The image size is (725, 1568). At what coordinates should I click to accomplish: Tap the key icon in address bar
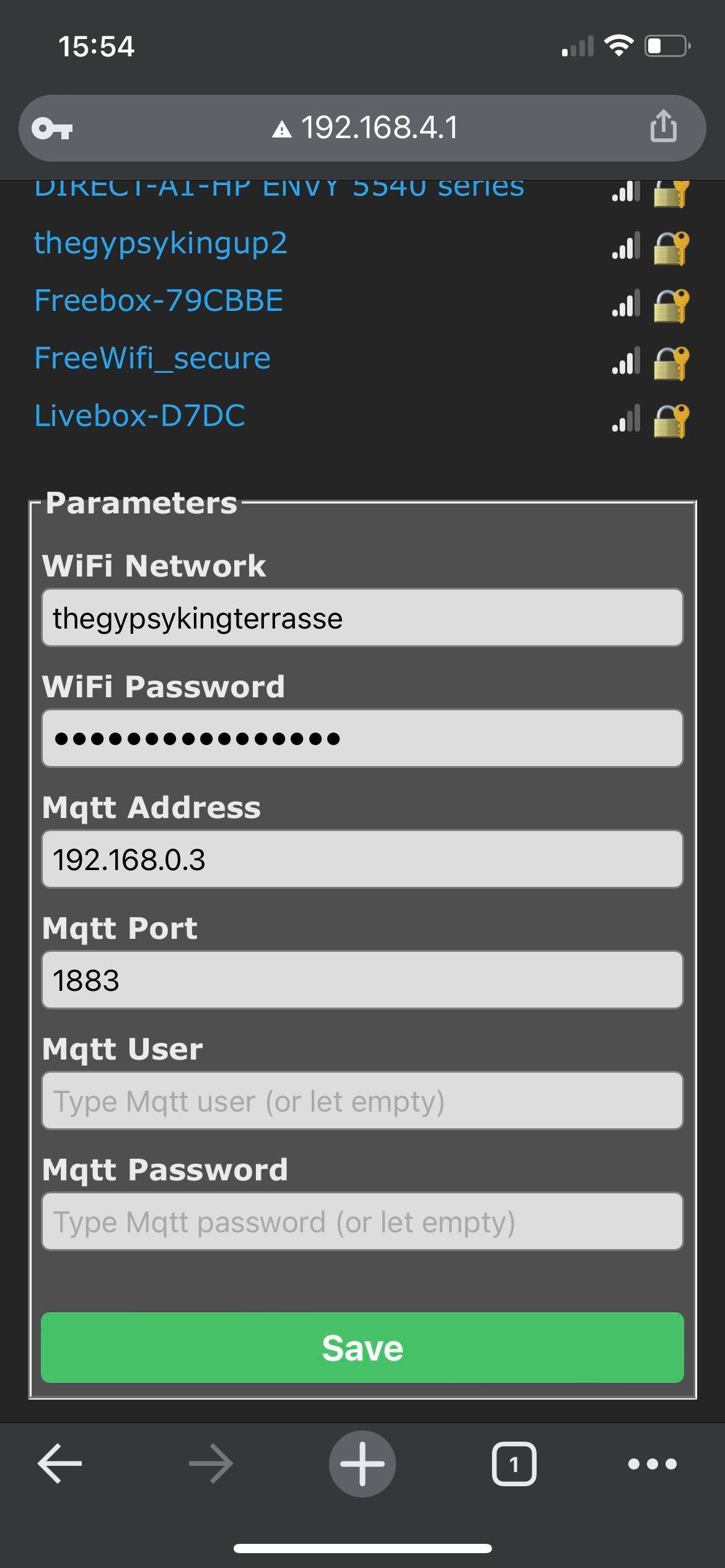[x=53, y=129]
